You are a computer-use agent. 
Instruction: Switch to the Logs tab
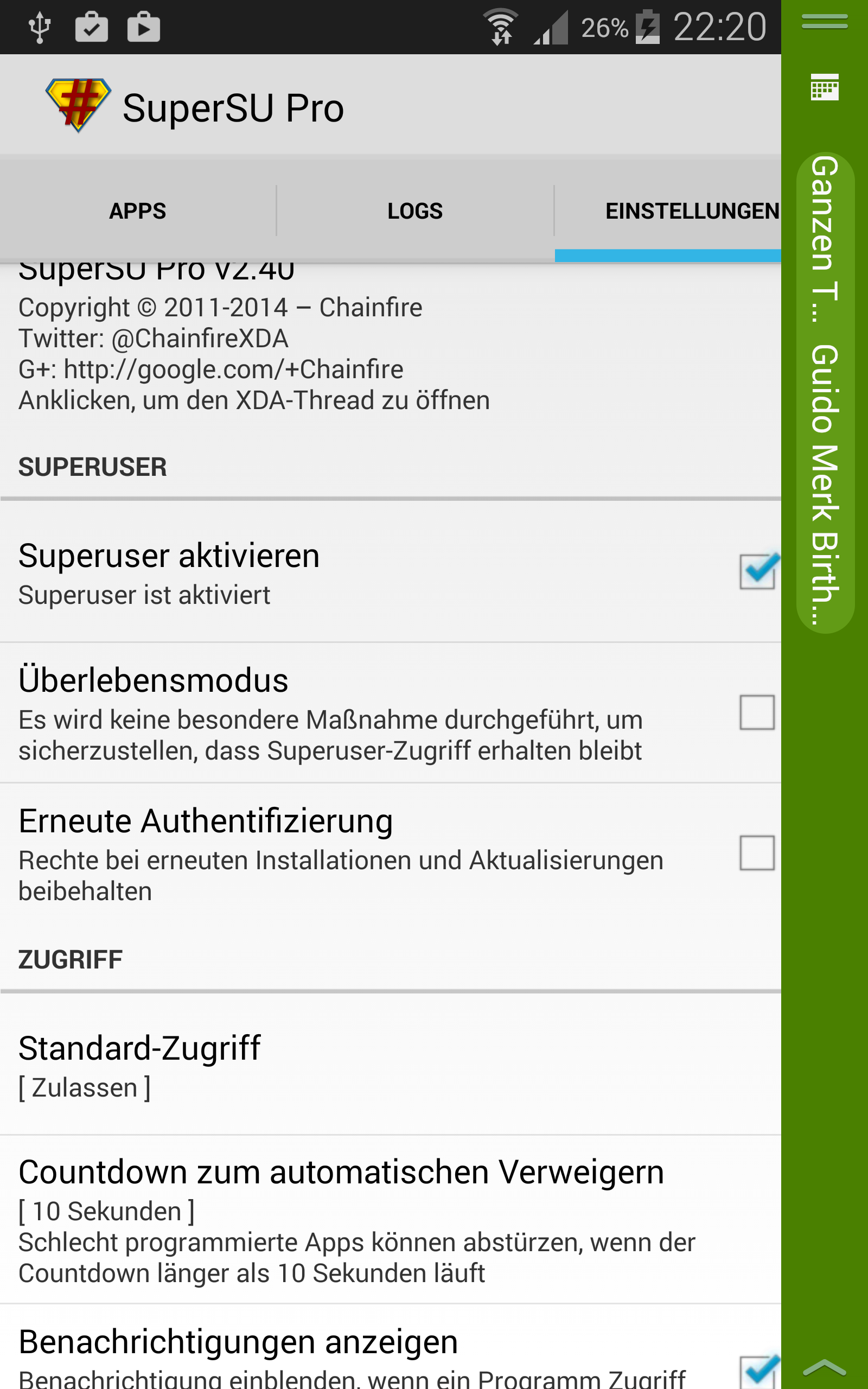(x=415, y=211)
